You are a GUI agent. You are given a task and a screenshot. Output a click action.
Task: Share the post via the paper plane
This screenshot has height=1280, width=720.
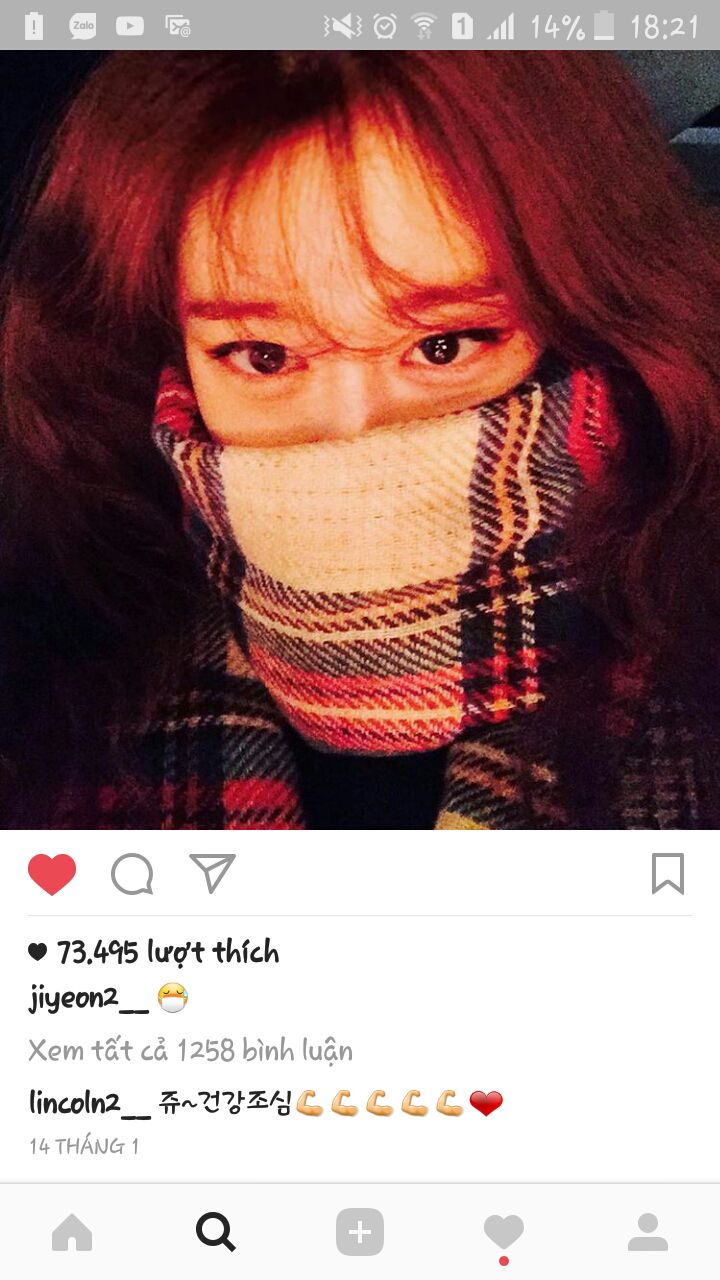212,873
